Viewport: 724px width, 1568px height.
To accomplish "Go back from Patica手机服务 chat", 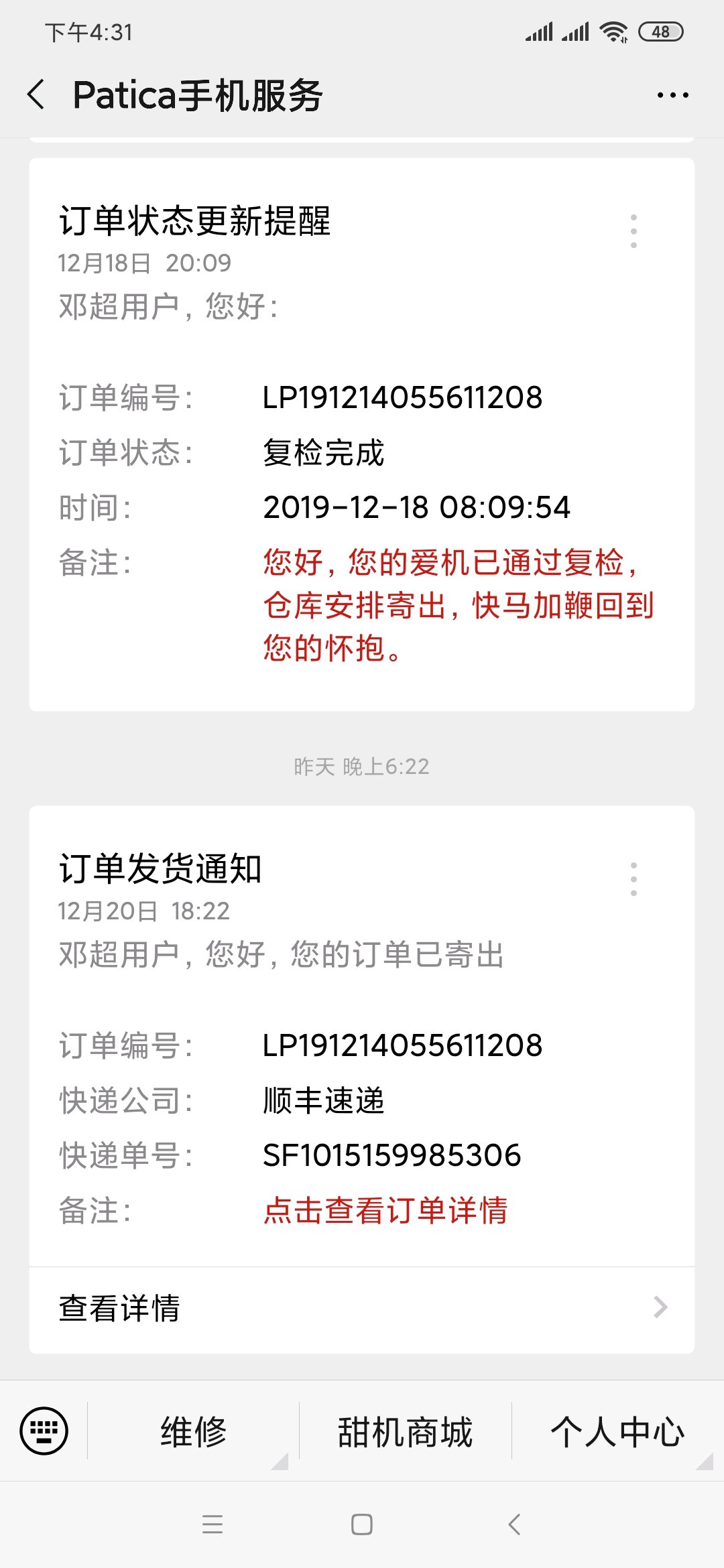I will click(37, 94).
